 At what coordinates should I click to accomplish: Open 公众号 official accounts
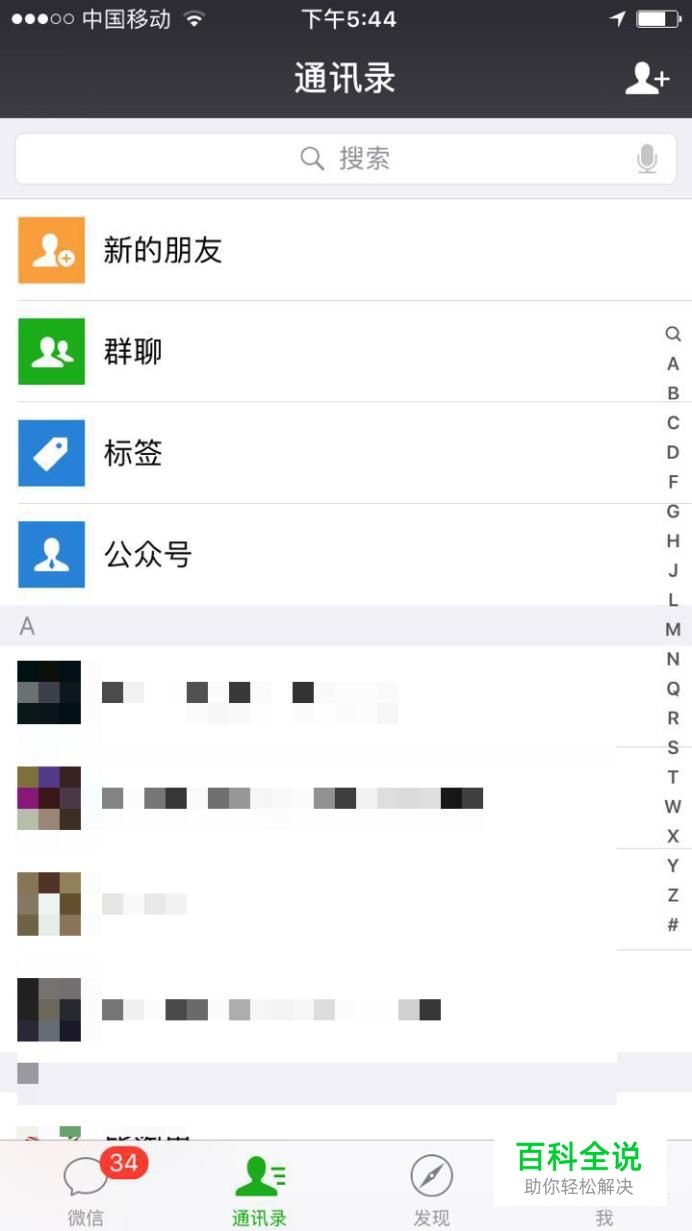300,554
